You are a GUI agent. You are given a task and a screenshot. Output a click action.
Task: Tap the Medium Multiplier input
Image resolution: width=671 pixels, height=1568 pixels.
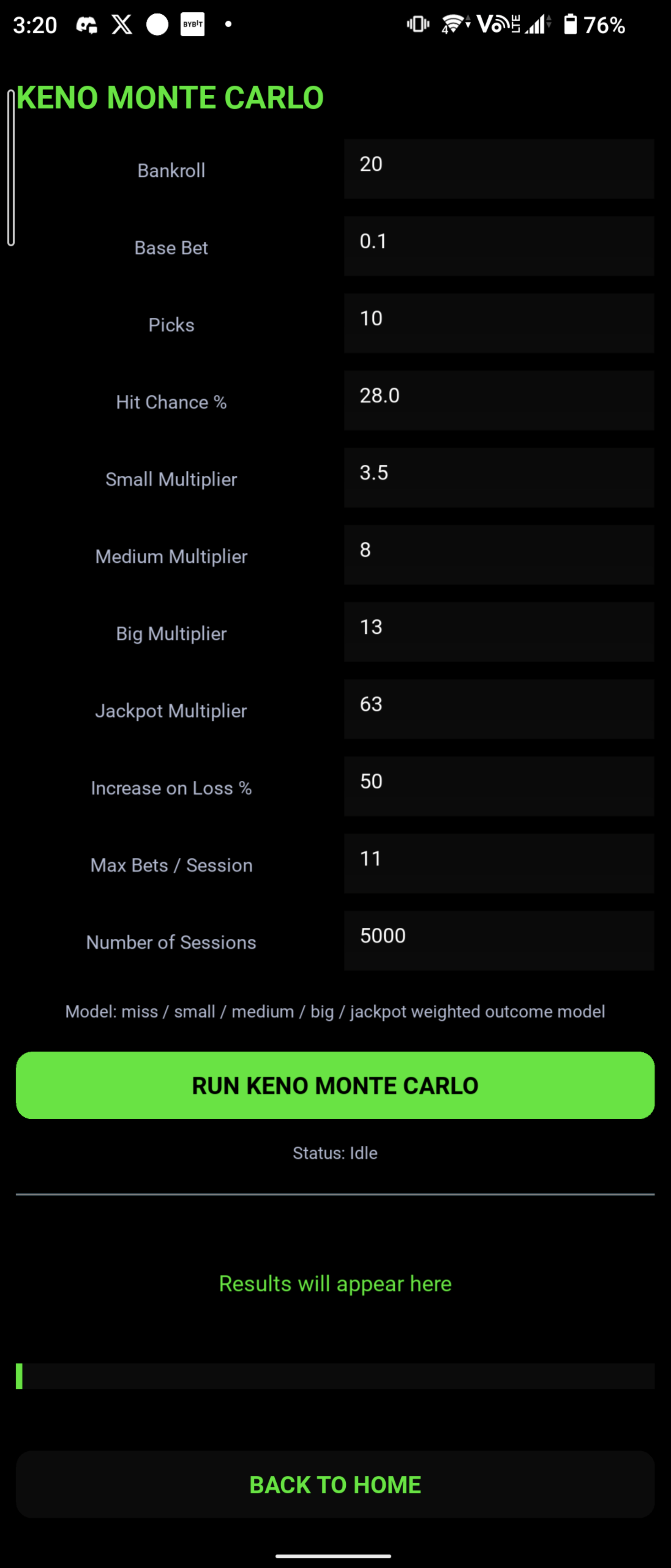[x=498, y=555]
